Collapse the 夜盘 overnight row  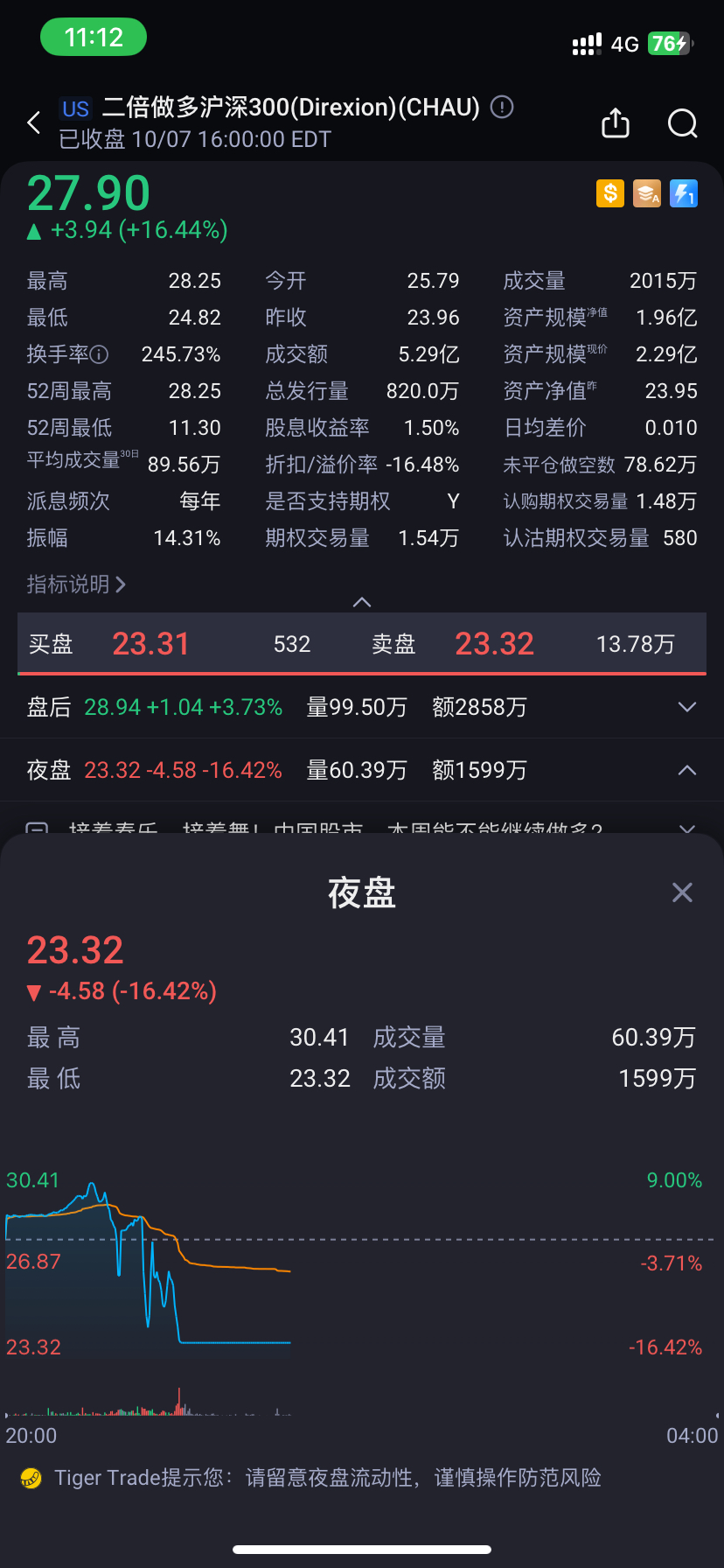[x=687, y=770]
